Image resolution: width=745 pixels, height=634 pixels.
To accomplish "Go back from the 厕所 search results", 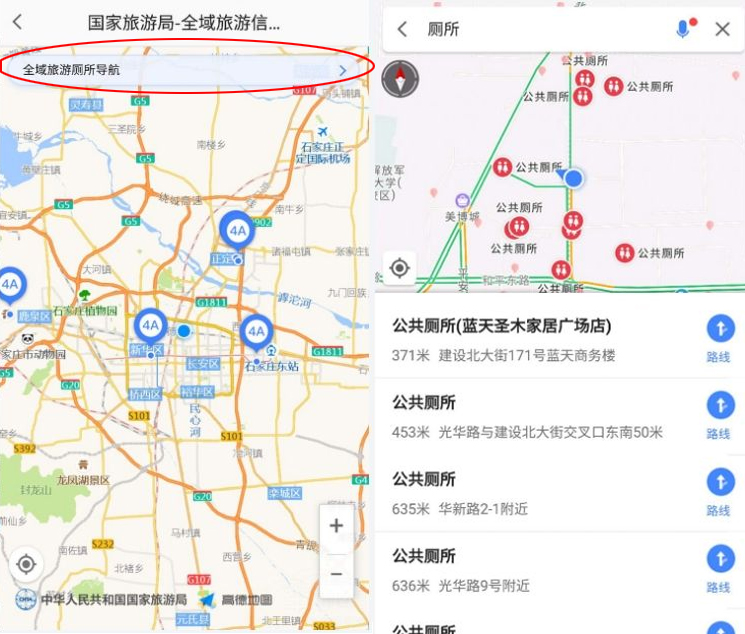I will click(403, 30).
